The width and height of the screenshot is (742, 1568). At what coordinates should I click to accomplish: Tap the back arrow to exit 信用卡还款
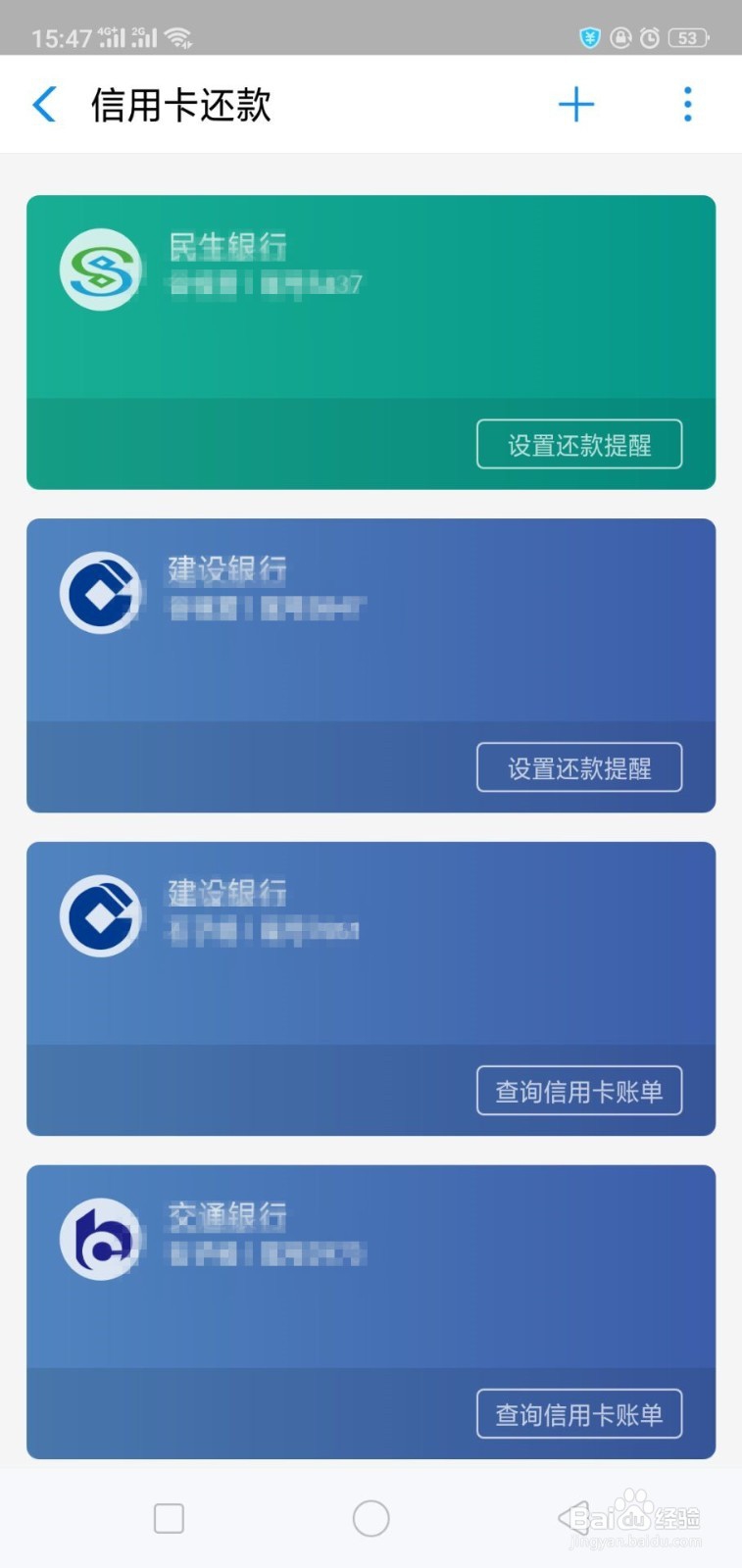coord(43,104)
